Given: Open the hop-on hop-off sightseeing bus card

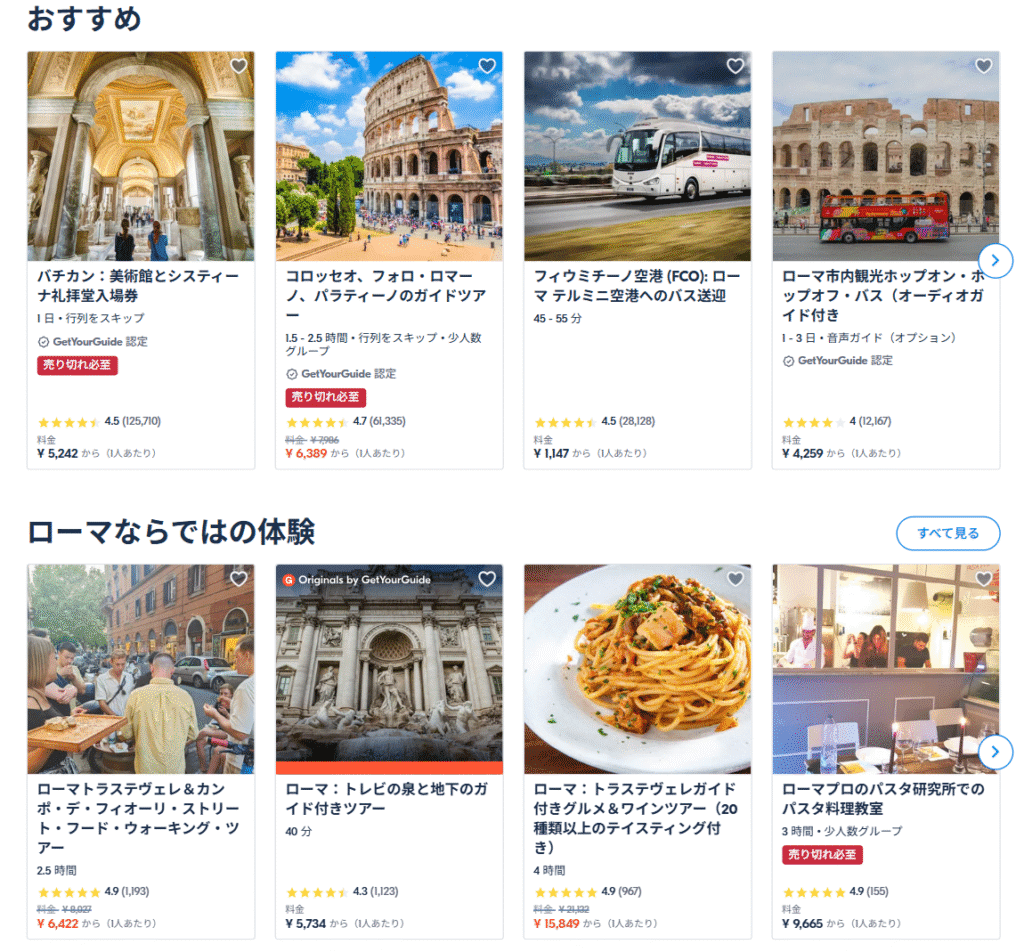Looking at the screenshot, I should pyautogui.click(x=884, y=295).
